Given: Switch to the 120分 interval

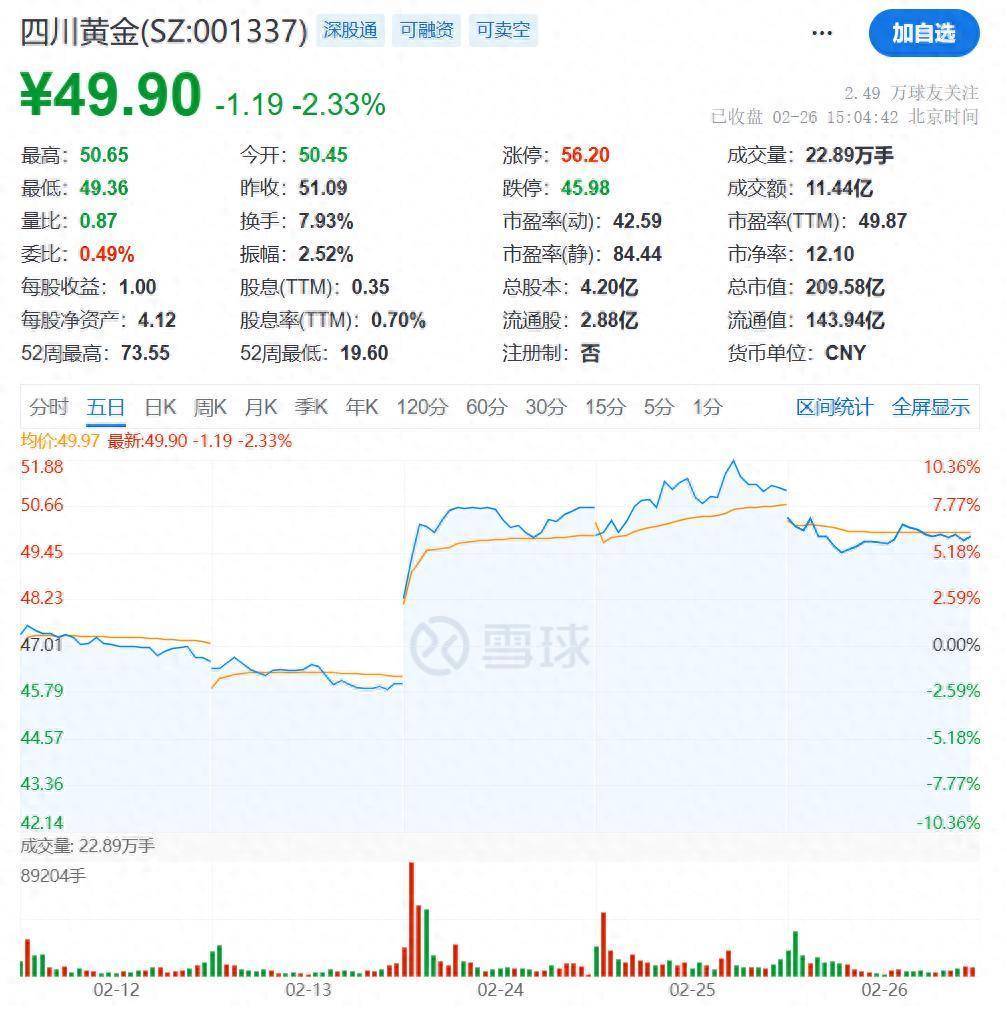Looking at the screenshot, I should point(421,407).
